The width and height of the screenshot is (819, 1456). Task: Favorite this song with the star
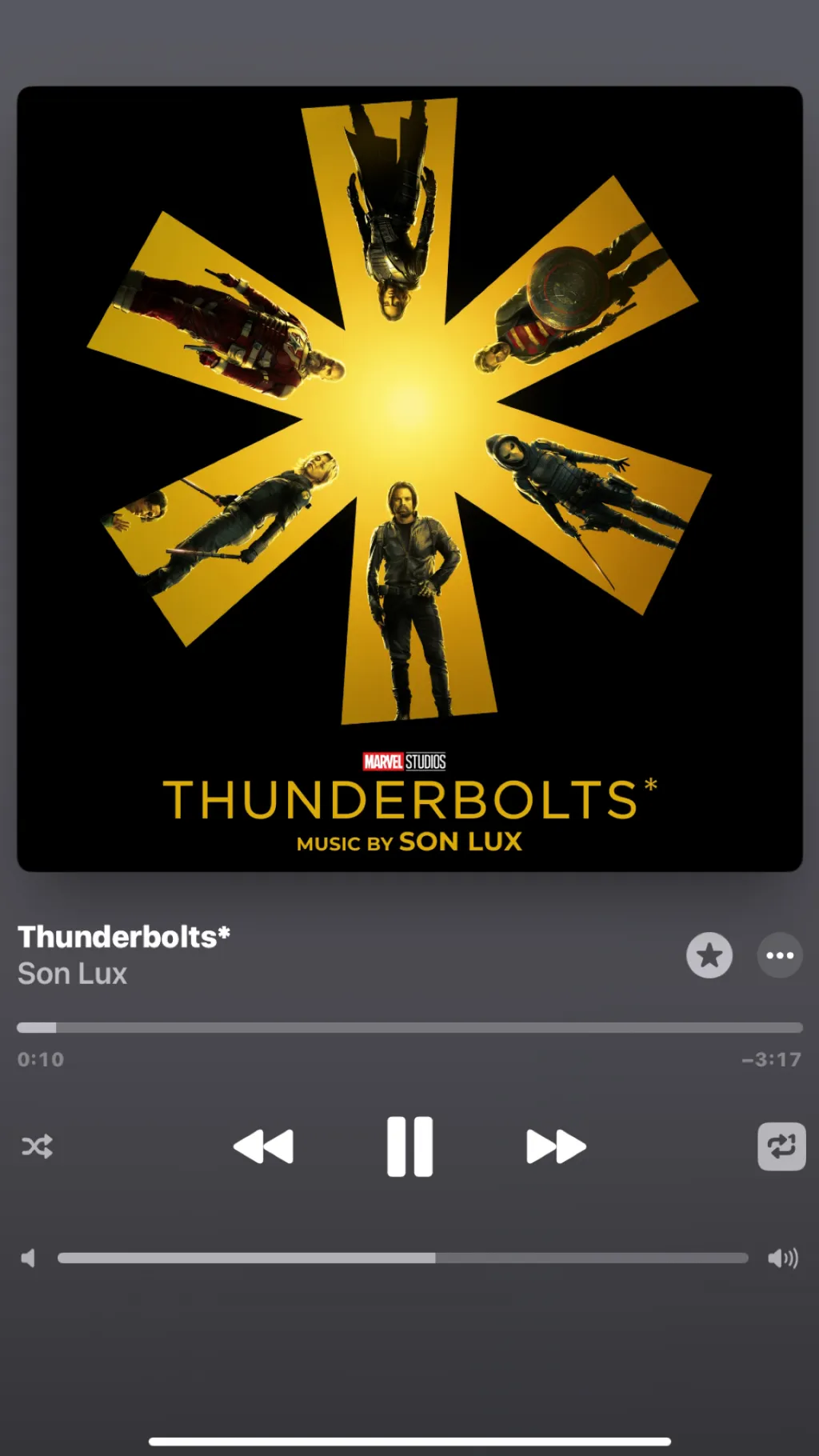tap(709, 955)
